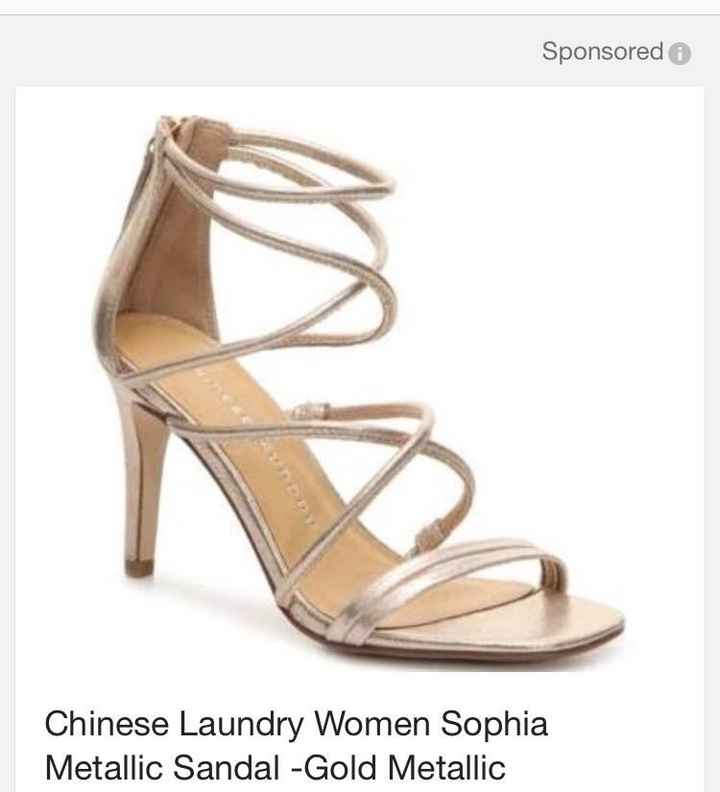Open the Sponsored info icon
720x792 pixels.
680,54
